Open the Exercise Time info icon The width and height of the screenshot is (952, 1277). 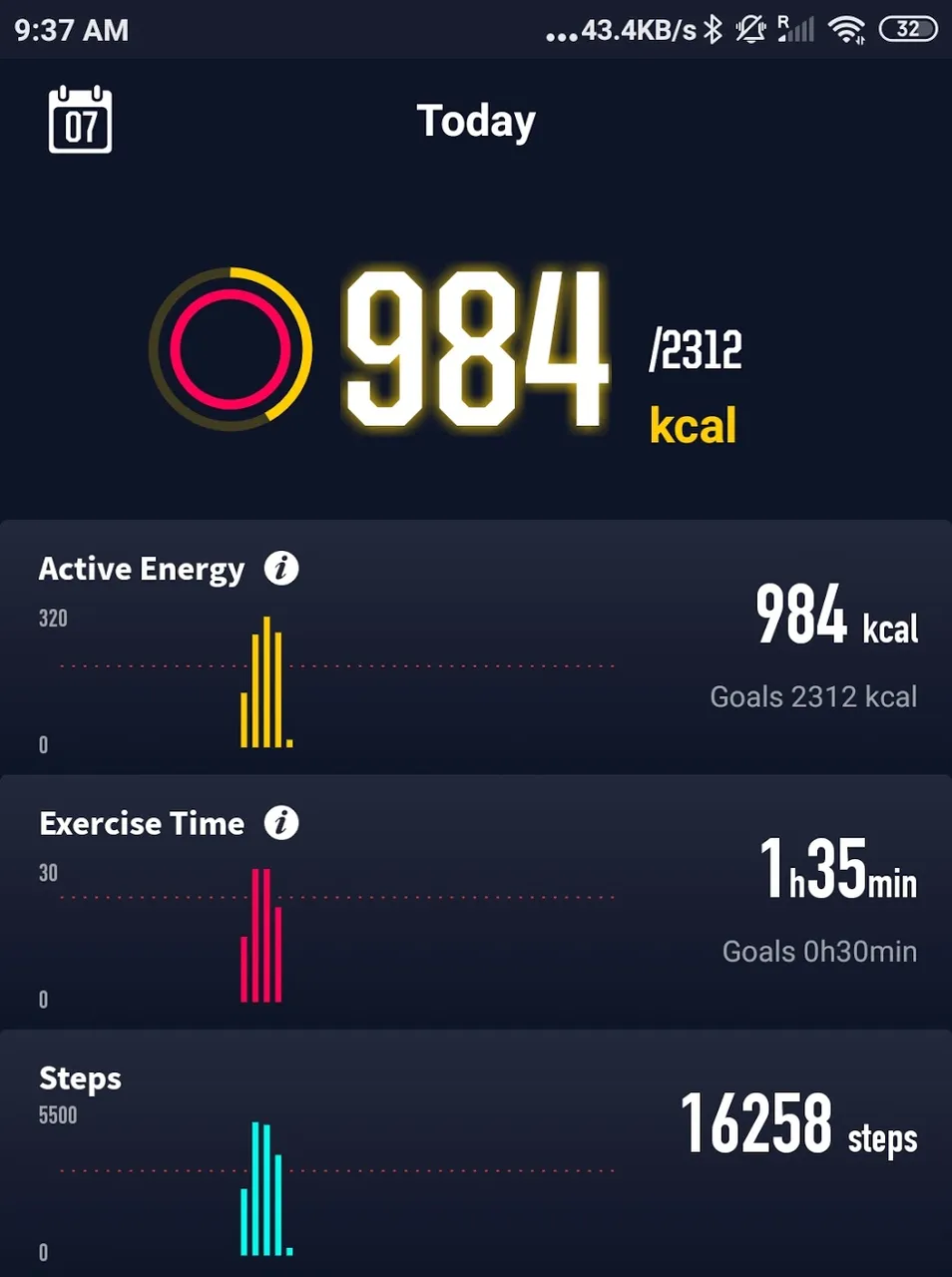(x=281, y=823)
